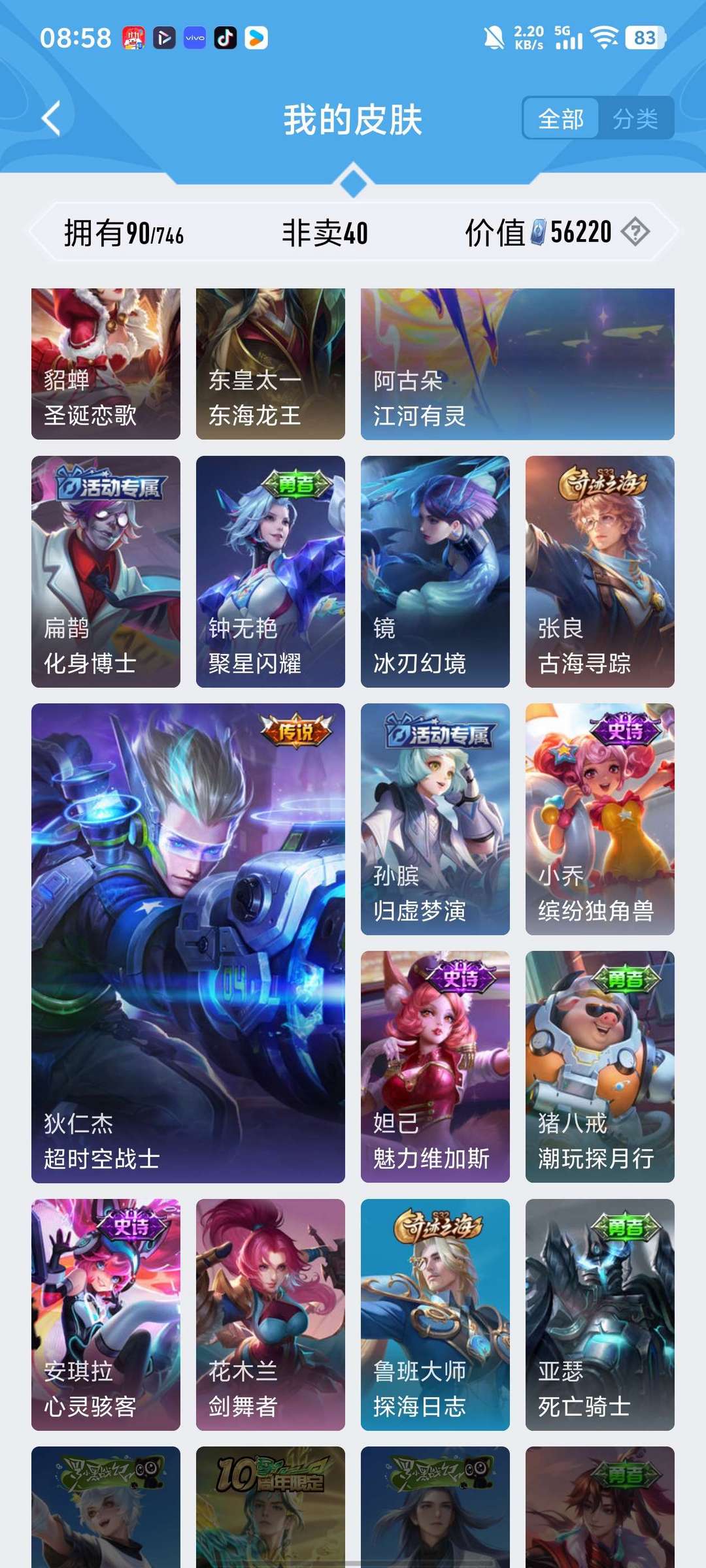Open 东皇太一 东海龙王 skin card
Image resolution: width=706 pixels, height=1568 pixels.
pyautogui.click(x=271, y=364)
